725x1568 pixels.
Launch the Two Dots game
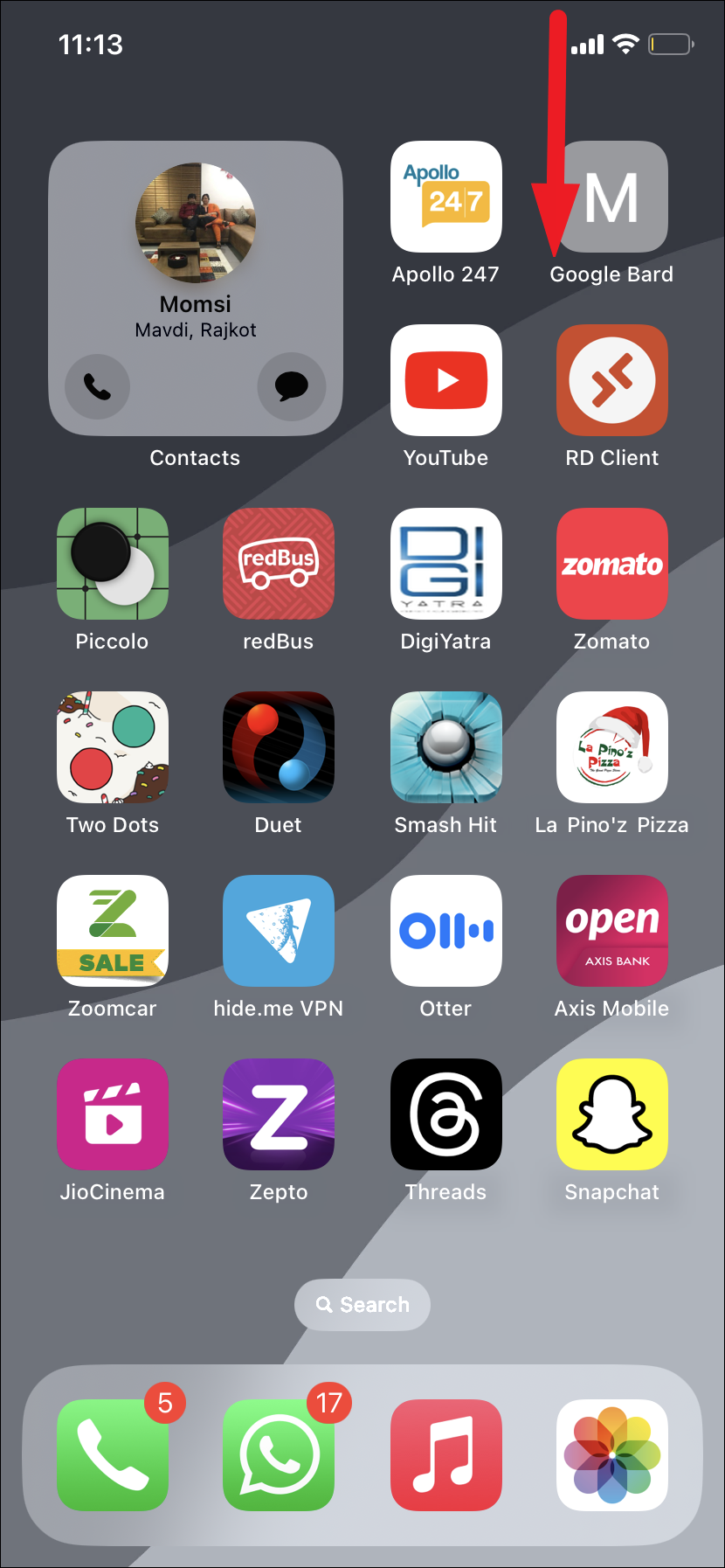coord(113,747)
